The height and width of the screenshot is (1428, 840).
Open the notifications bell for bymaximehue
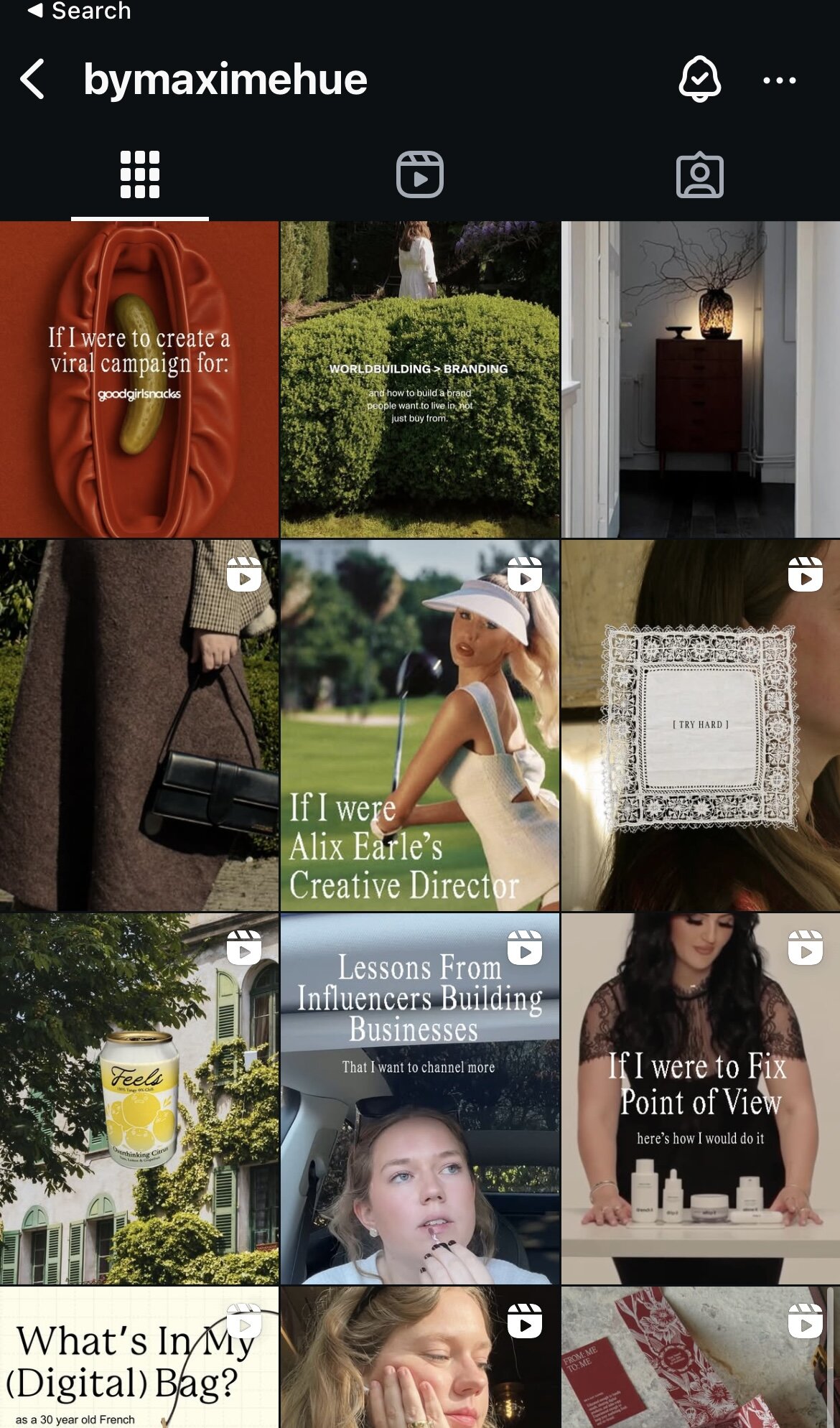coord(699,79)
